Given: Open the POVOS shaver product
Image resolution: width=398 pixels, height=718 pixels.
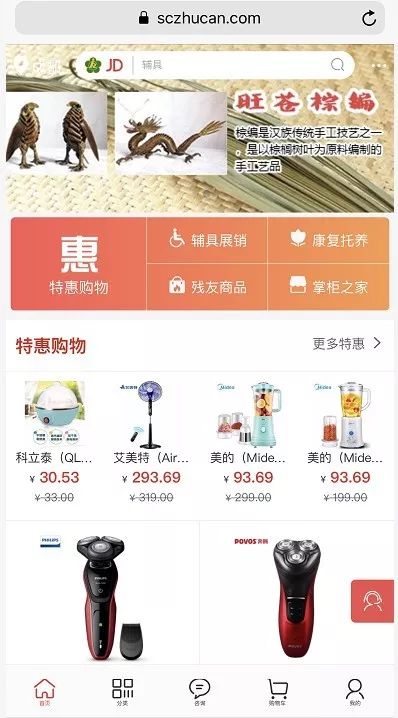Looking at the screenshot, I should pos(297,593).
